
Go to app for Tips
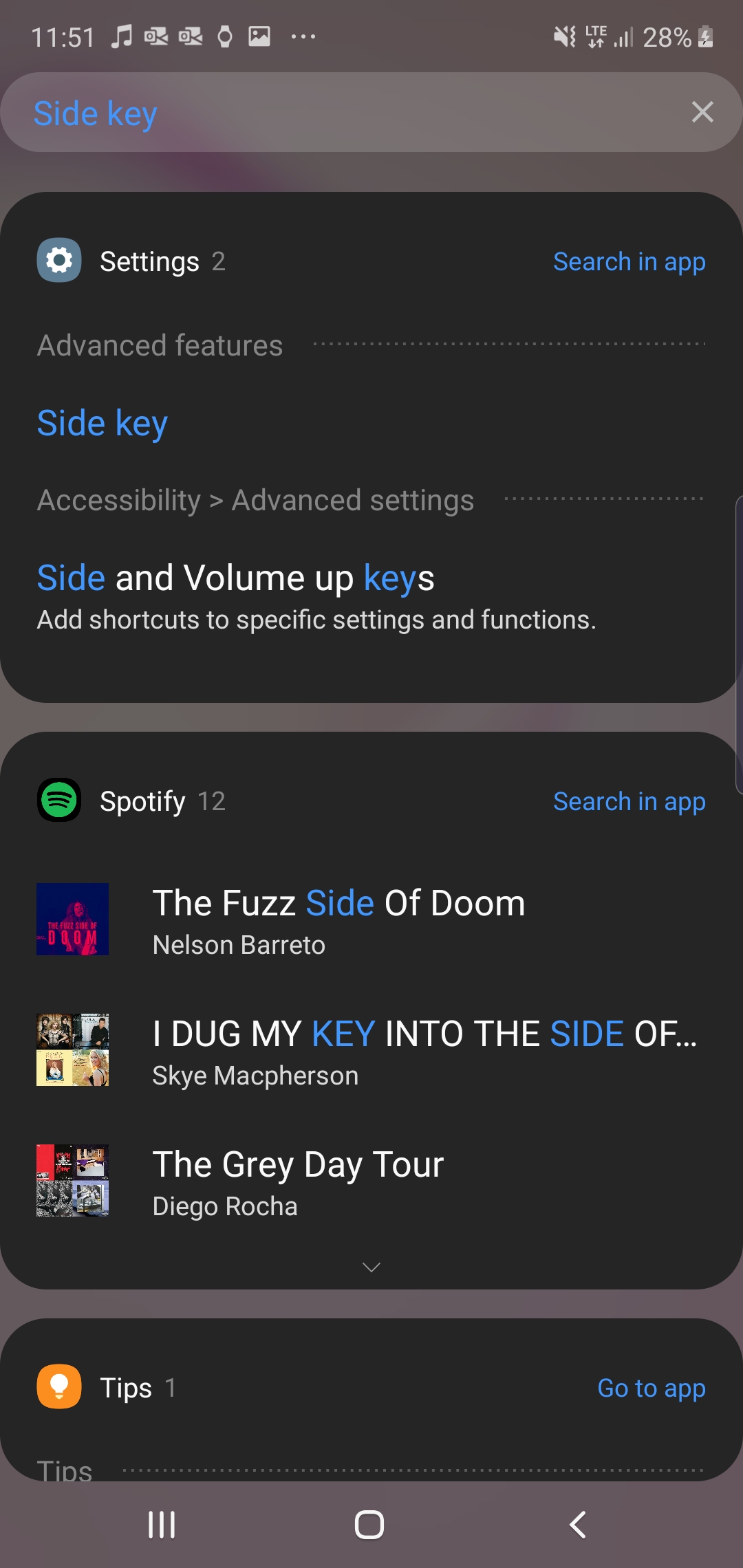click(x=651, y=1389)
